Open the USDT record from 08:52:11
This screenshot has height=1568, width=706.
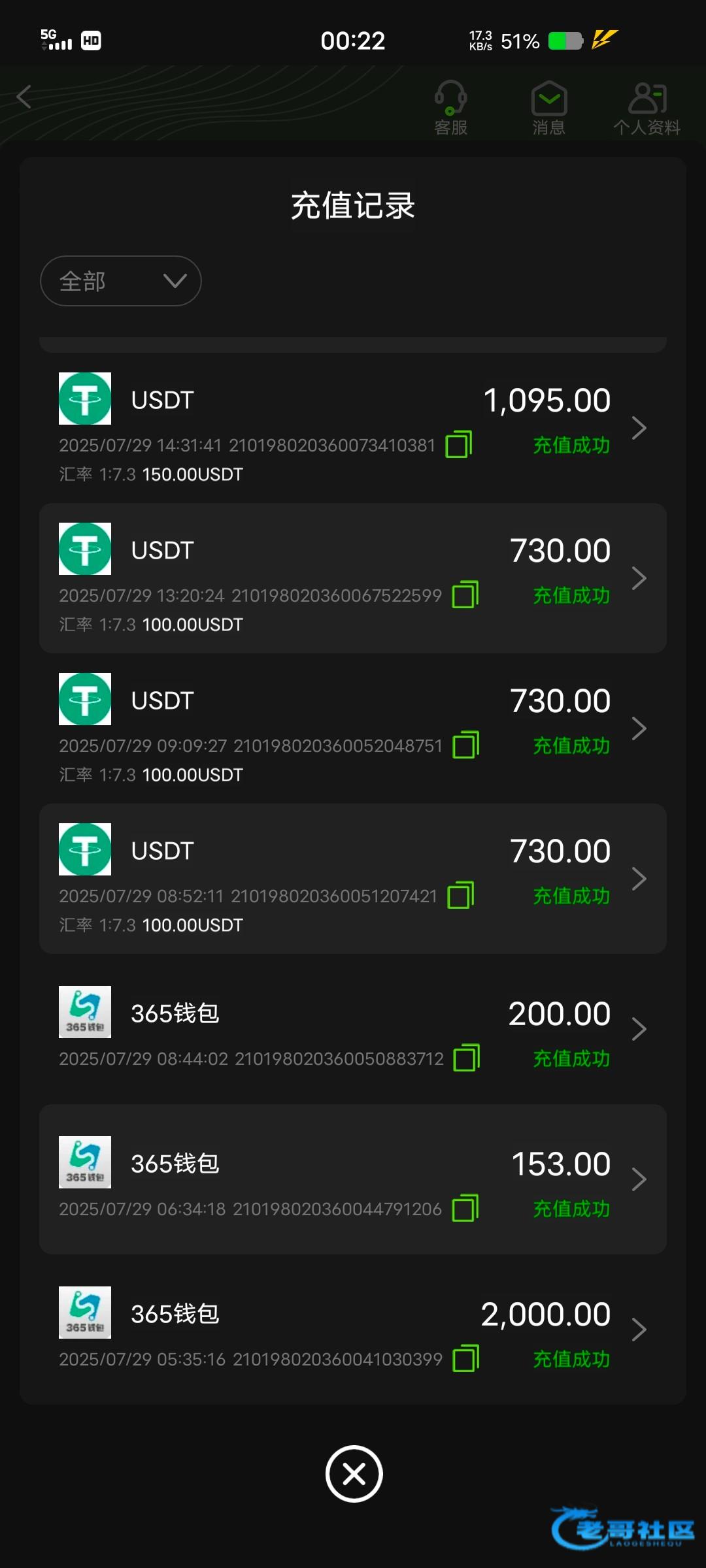tap(353, 879)
